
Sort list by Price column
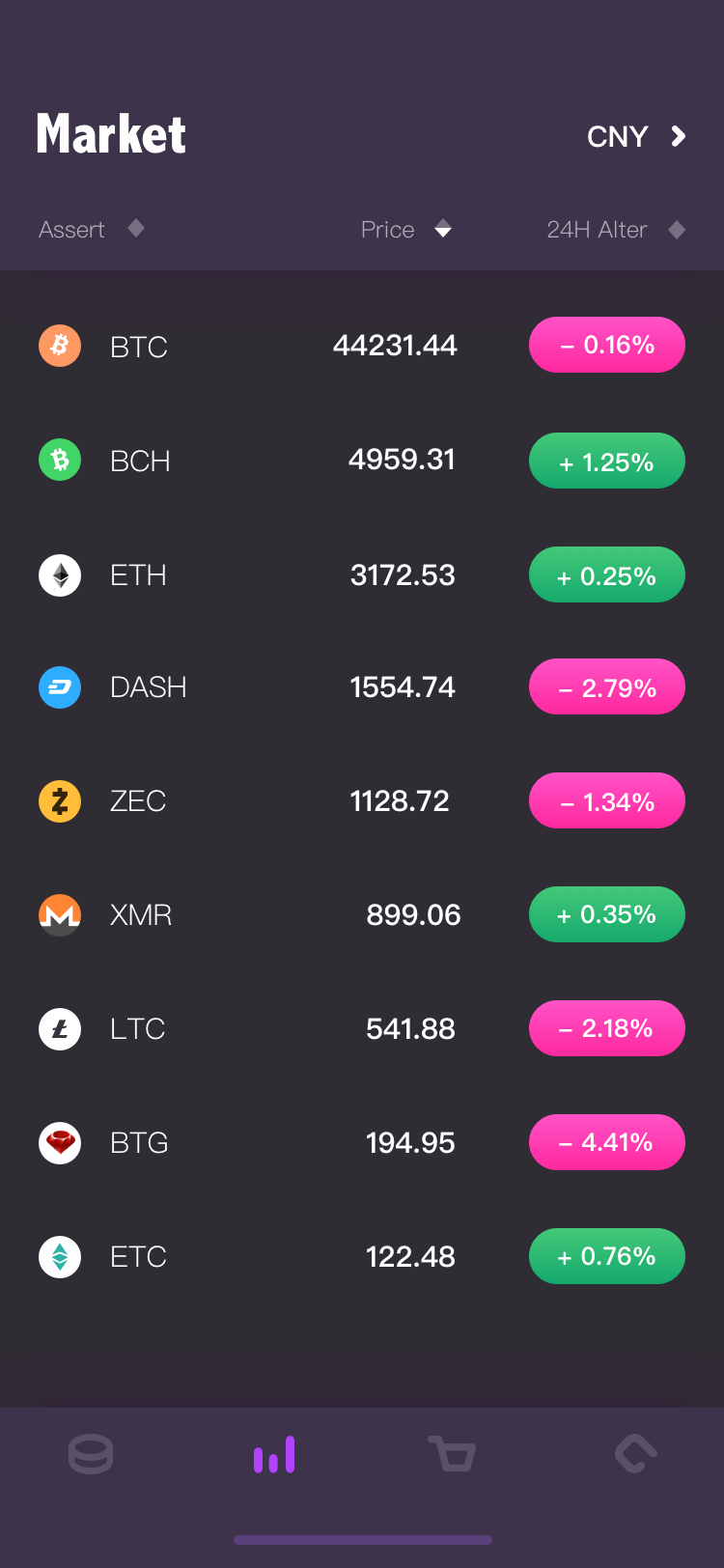tap(406, 229)
